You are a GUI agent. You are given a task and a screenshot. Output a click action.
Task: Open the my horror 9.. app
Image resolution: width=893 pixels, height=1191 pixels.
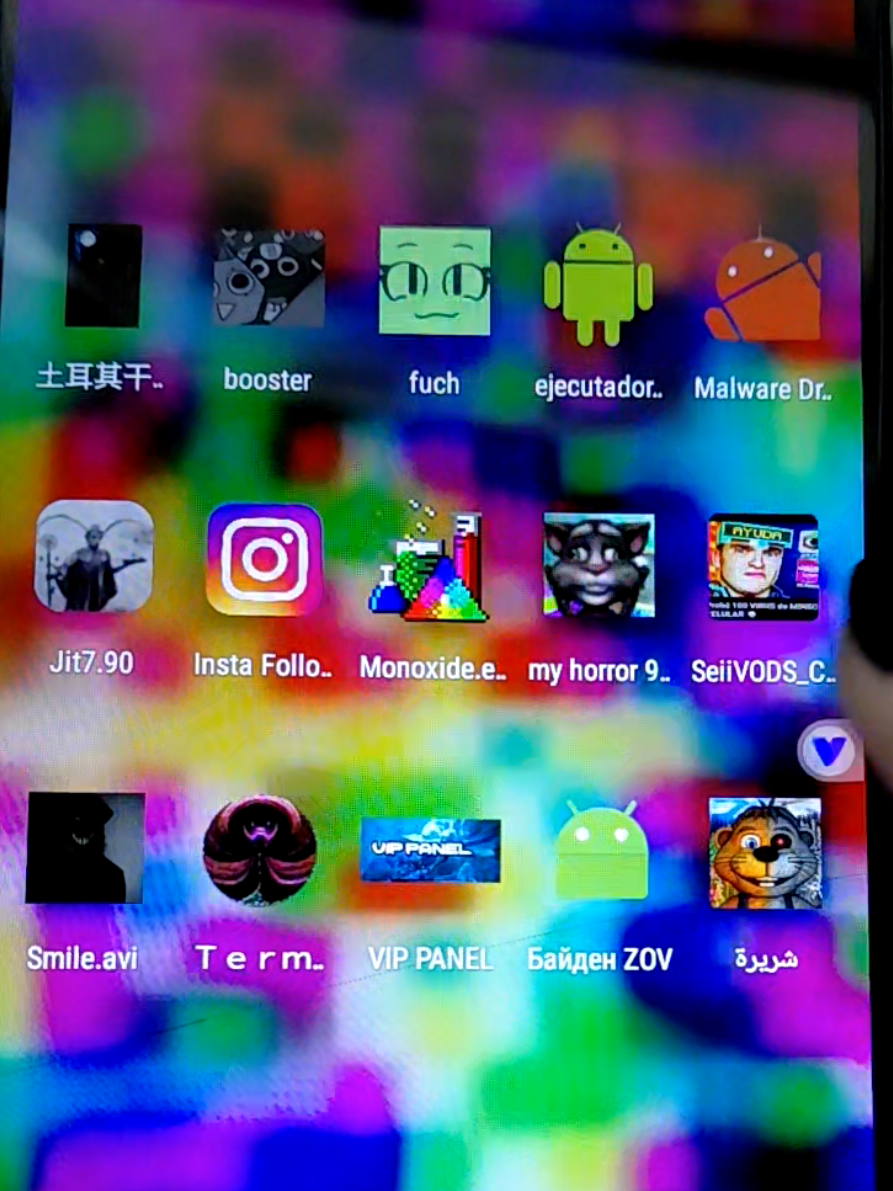598,566
